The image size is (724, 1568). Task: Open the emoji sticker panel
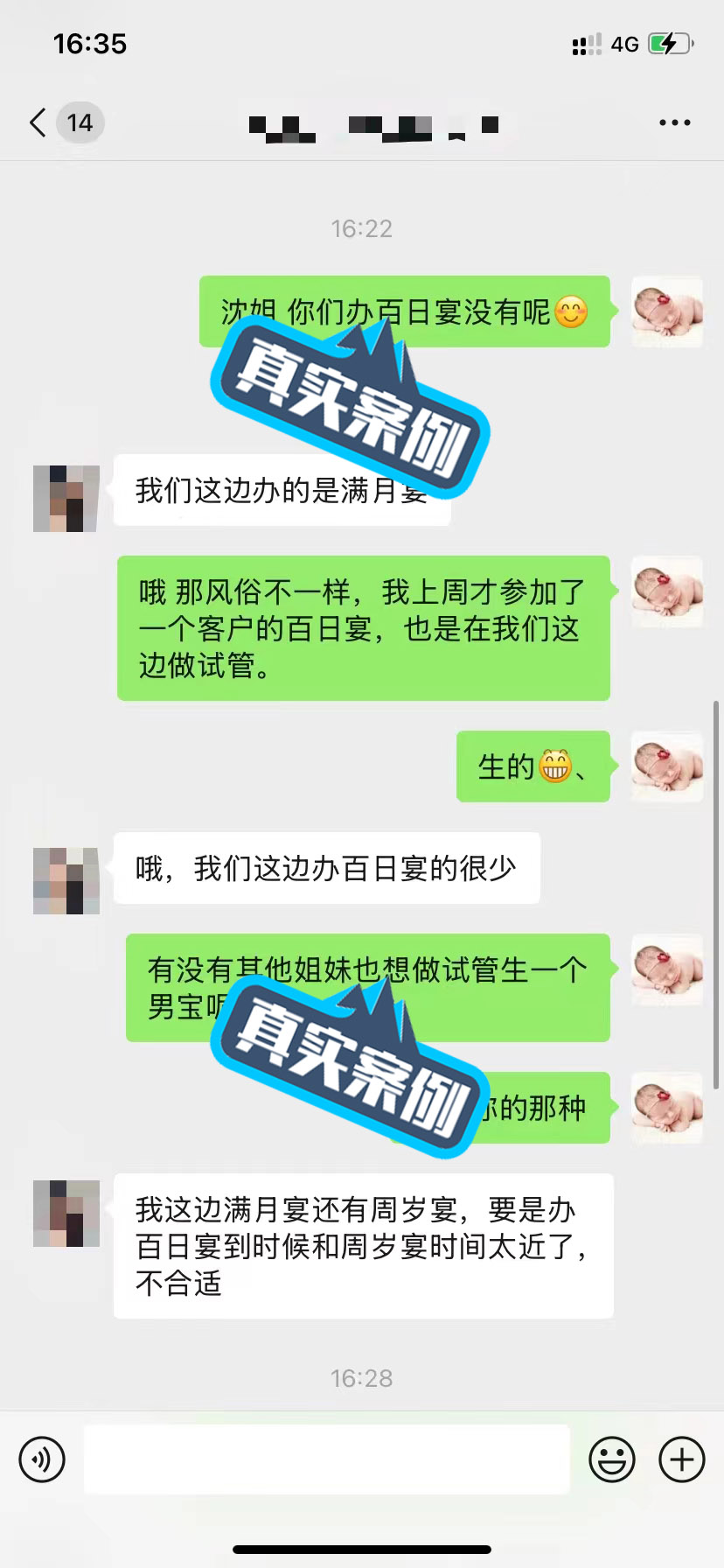(612, 1459)
